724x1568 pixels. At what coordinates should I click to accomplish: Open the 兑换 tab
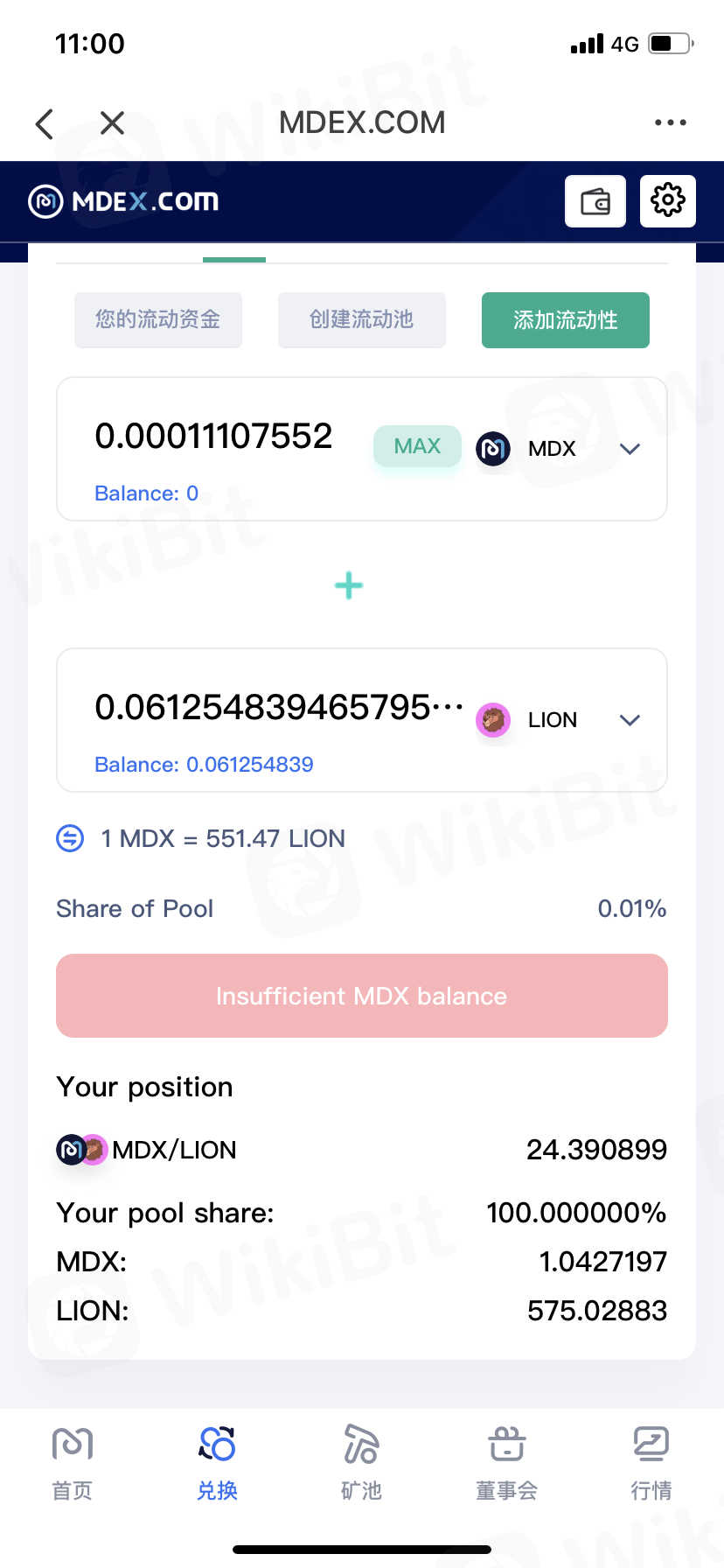tap(217, 1459)
